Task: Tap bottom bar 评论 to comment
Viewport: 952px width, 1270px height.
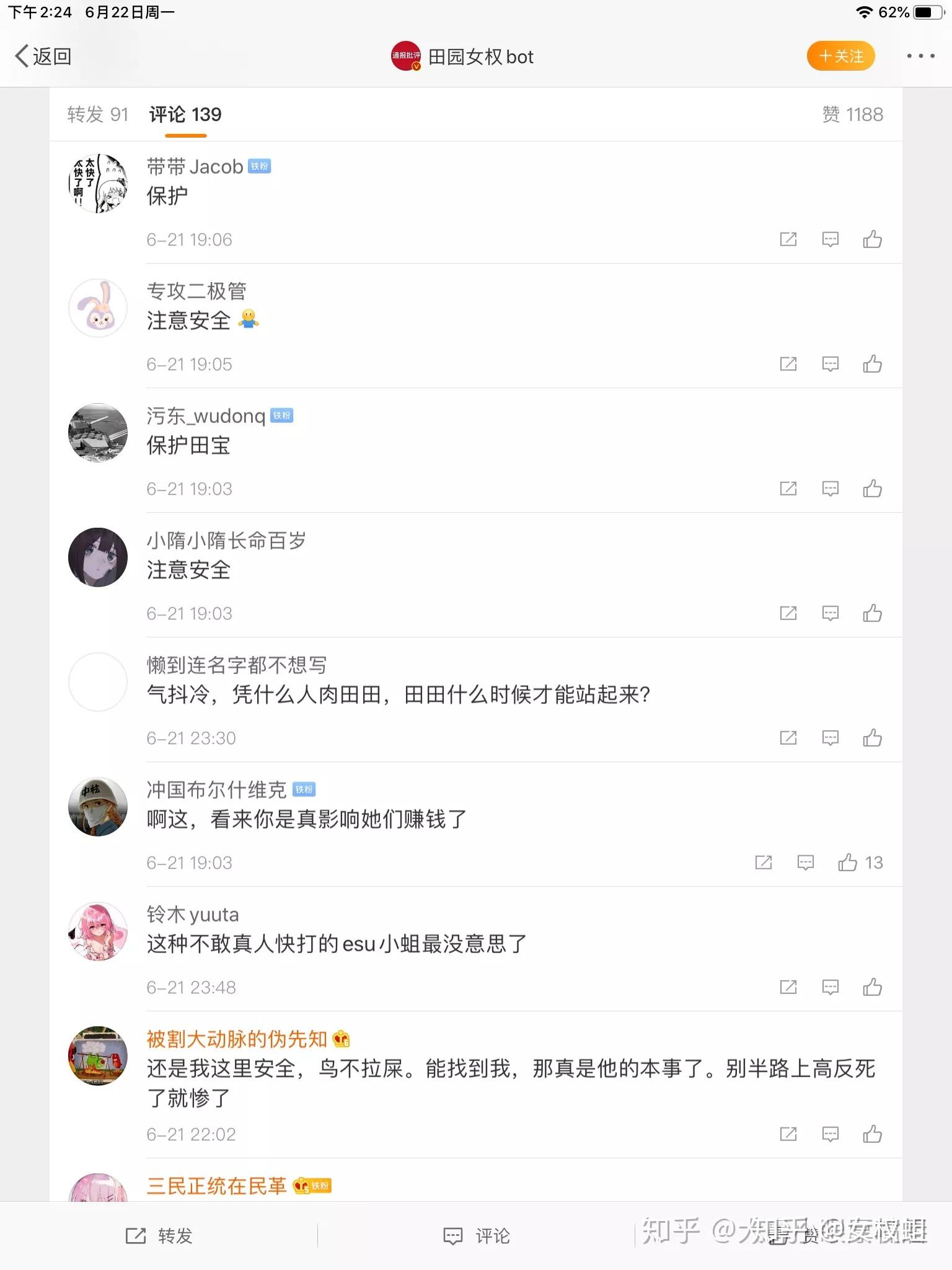Action: tap(476, 1236)
